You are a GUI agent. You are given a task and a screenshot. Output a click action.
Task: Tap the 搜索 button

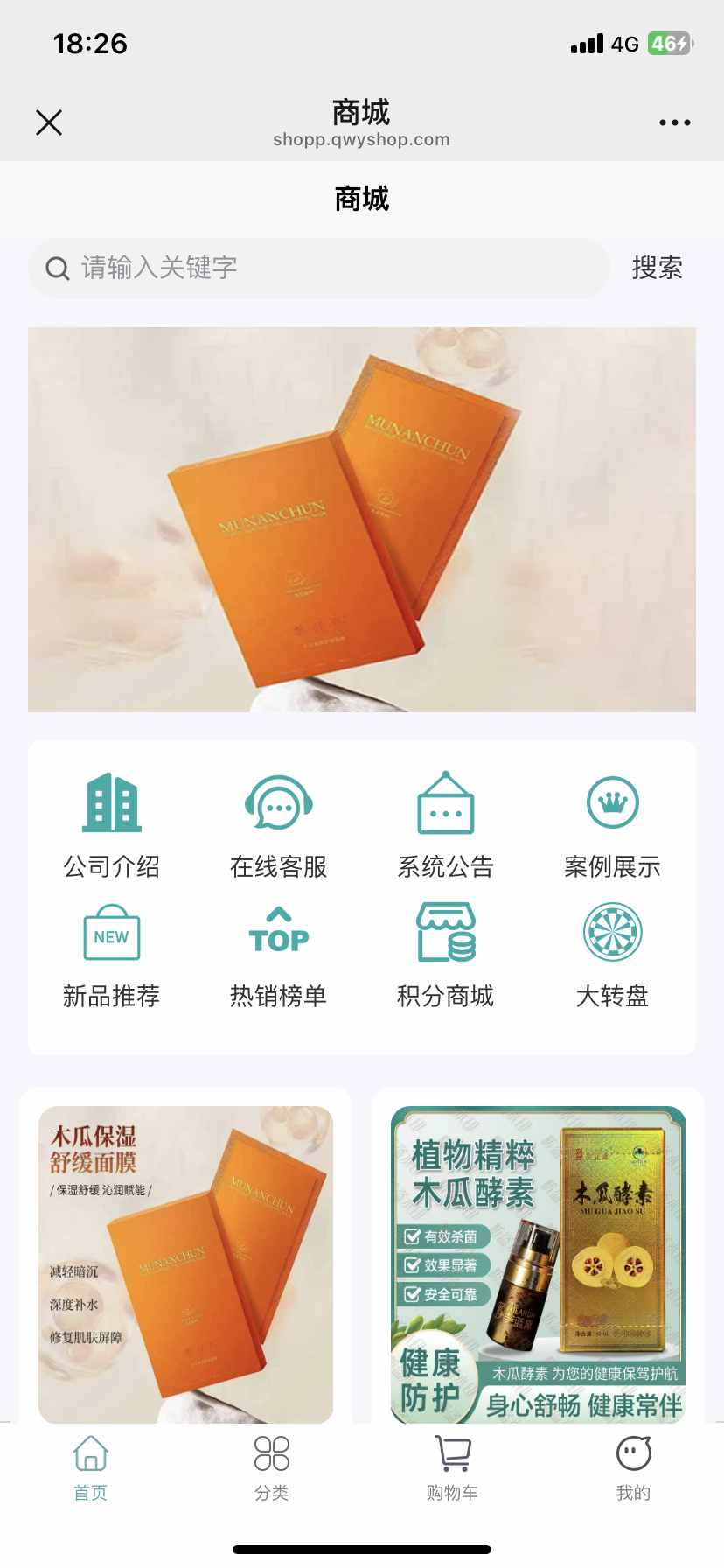(657, 268)
